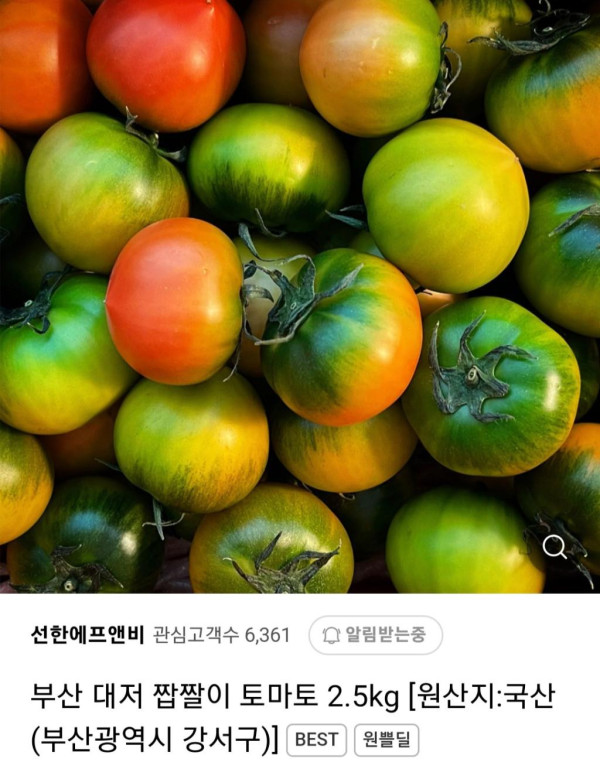This screenshot has width=600, height=762.
Task: Tap the 알림받는중 notification button
Action: point(376,635)
